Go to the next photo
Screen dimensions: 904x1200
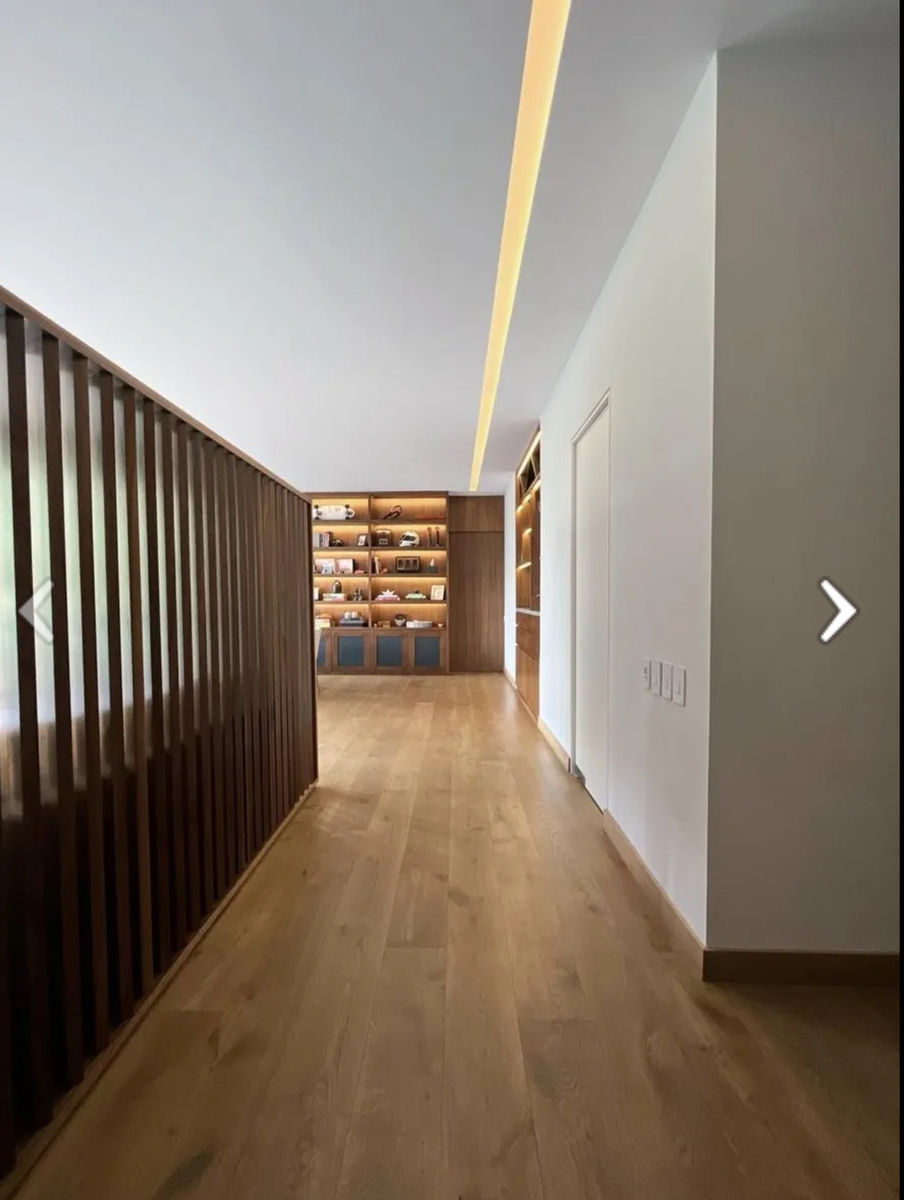(838, 610)
